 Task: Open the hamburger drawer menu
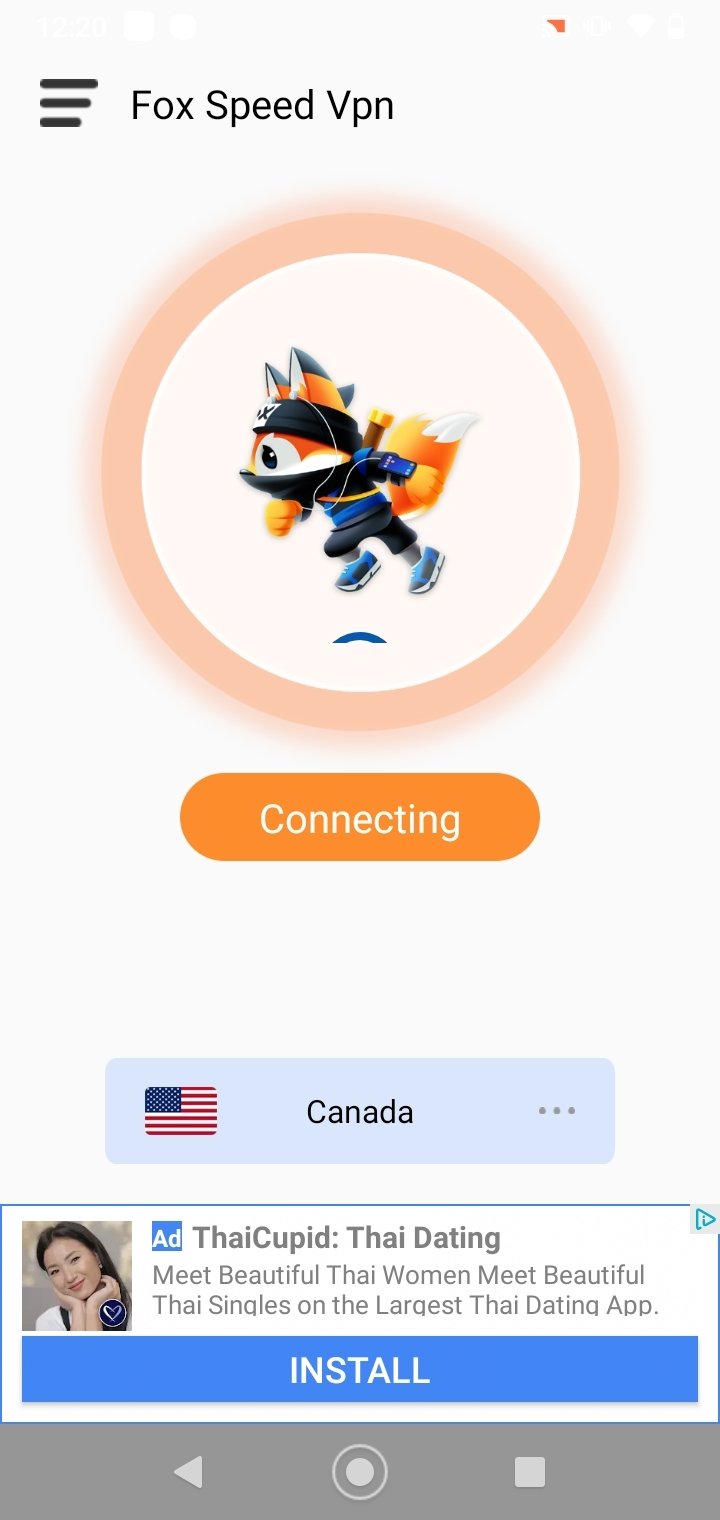click(68, 103)
